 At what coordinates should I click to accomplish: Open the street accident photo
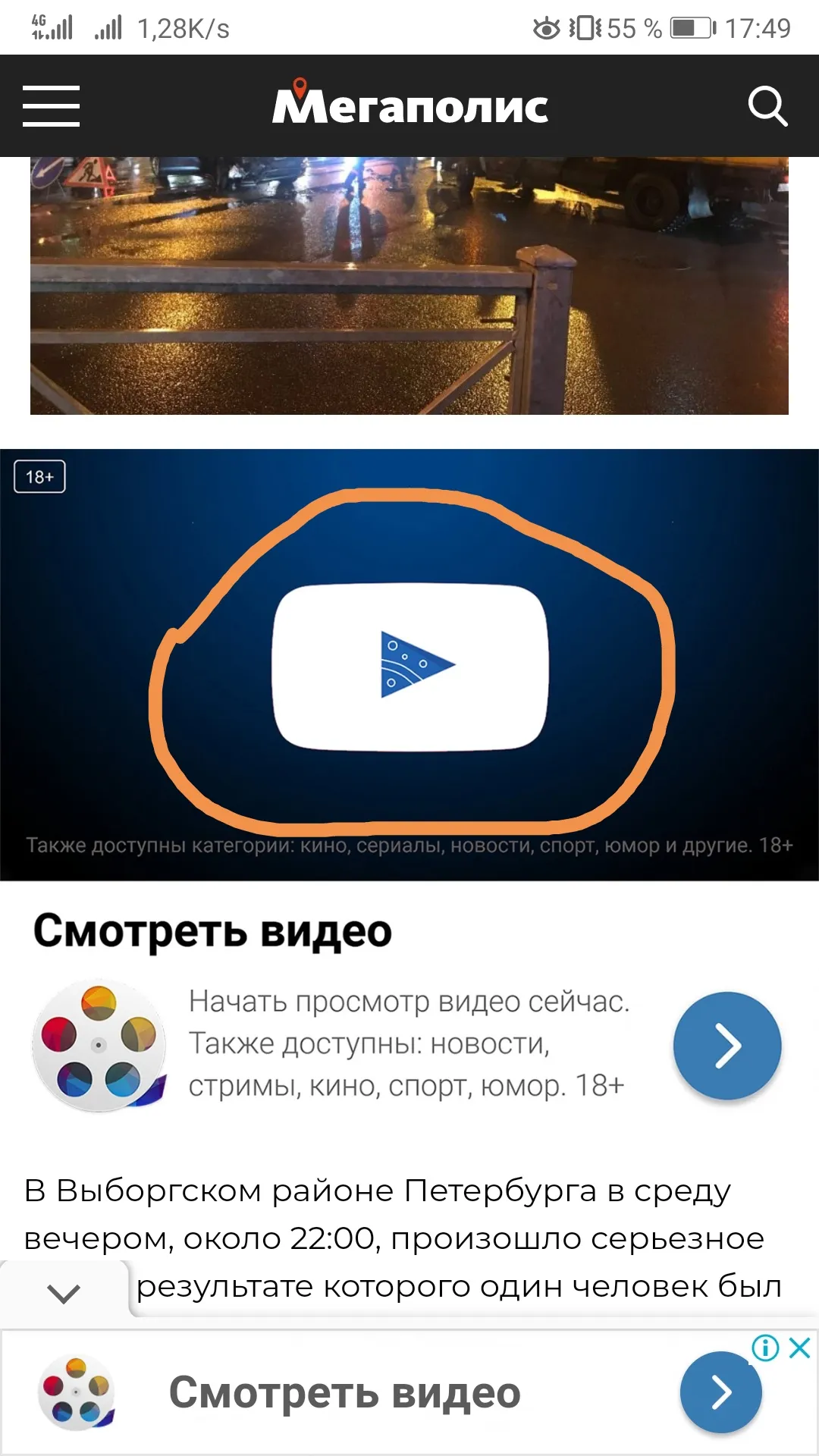click(x=409, y=286)
